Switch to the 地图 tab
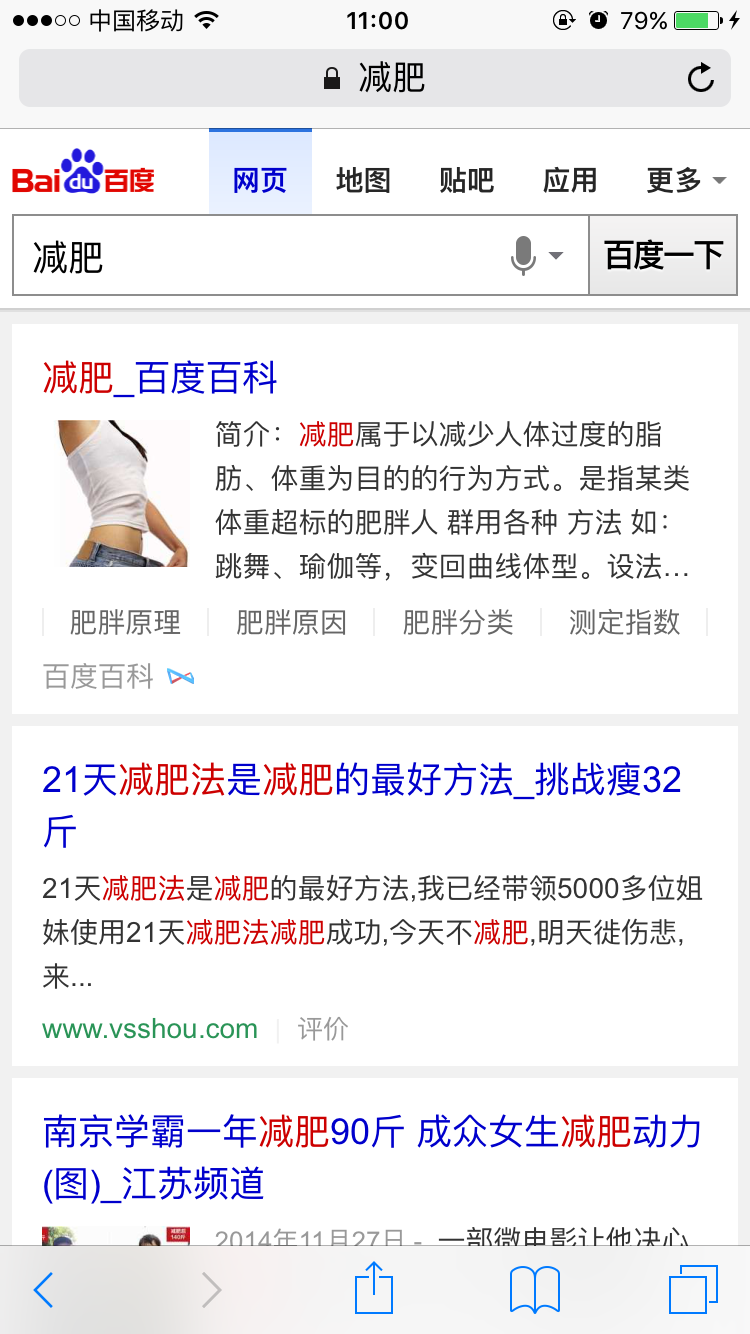 pos(363,180)
